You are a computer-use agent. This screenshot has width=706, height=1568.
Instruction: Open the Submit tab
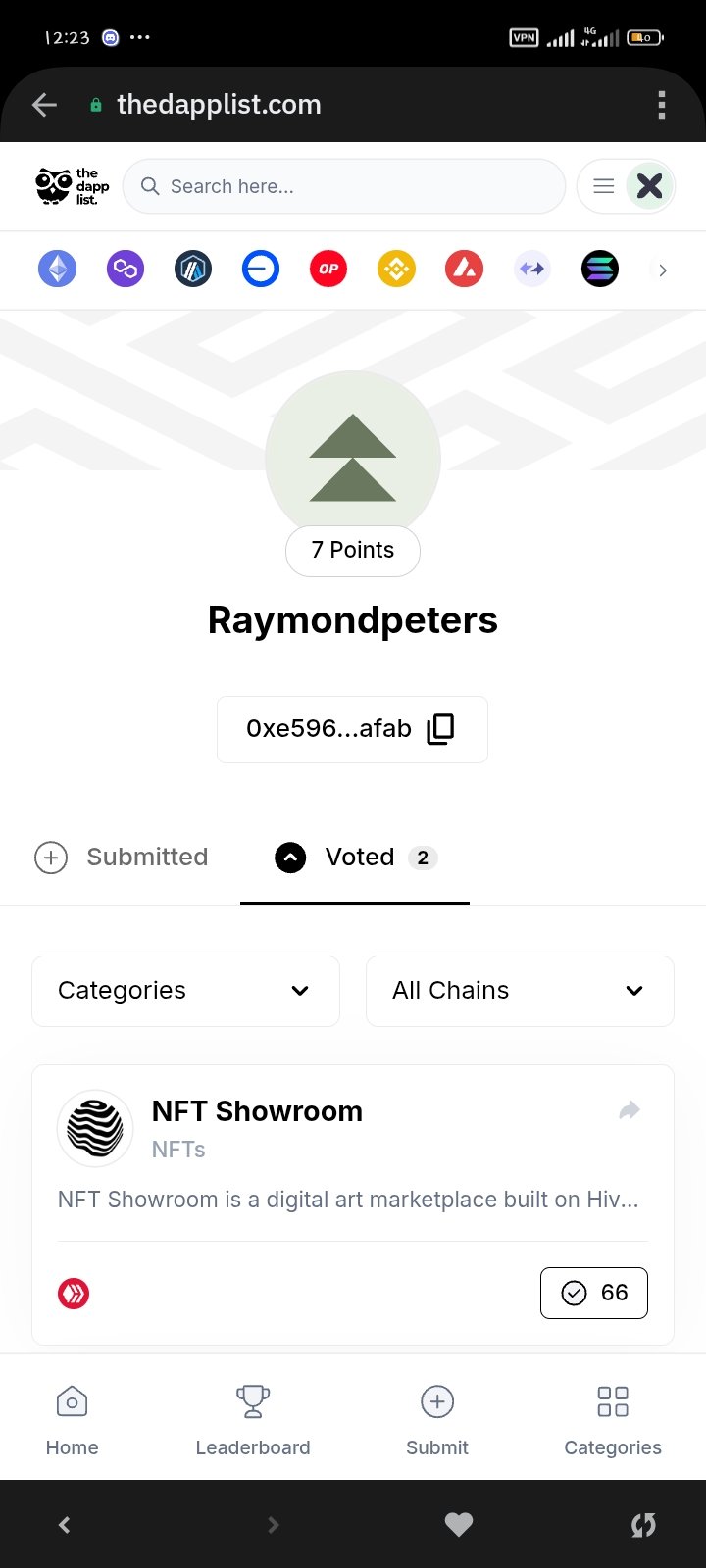point(437,1418)
